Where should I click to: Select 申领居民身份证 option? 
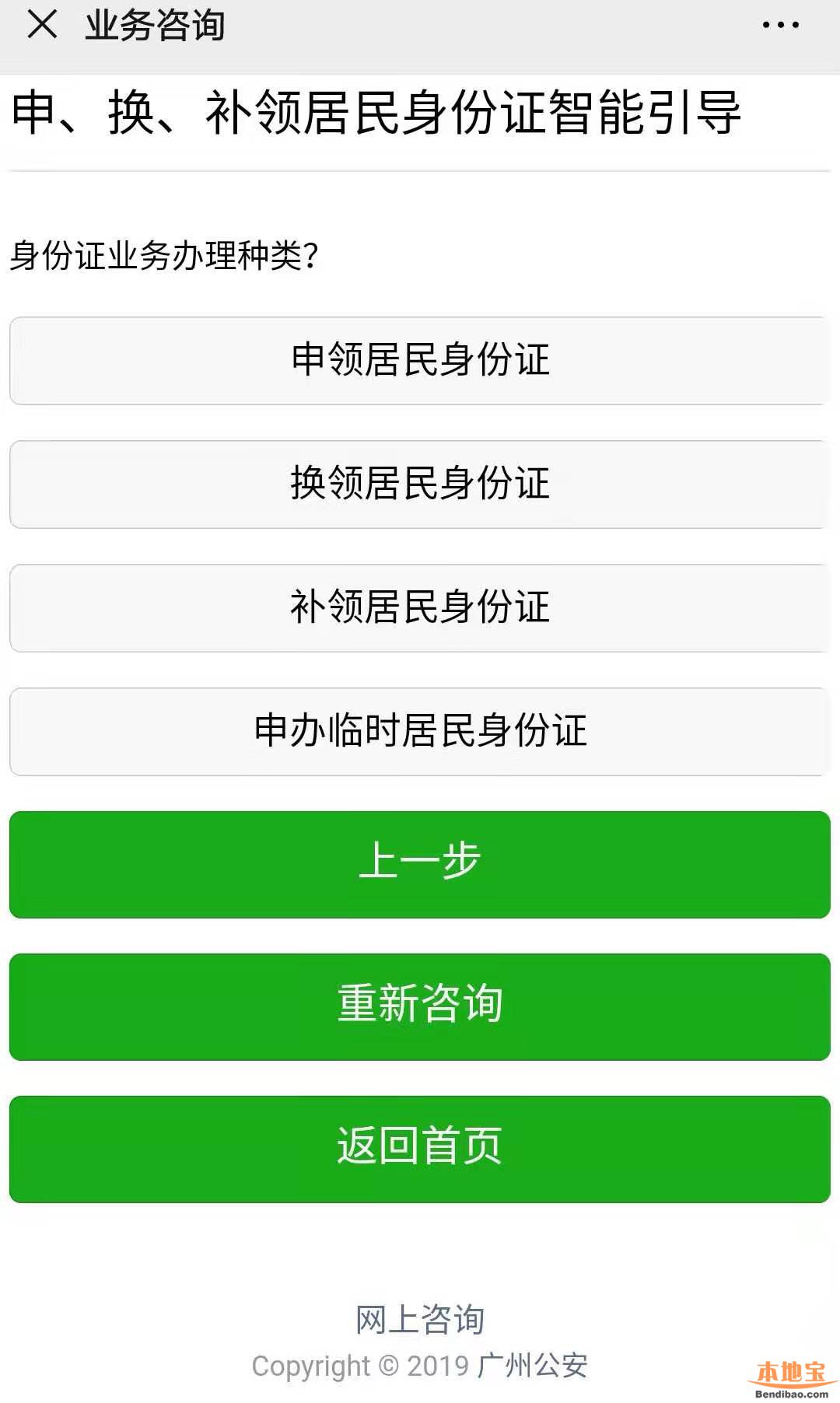coord(420,360)
